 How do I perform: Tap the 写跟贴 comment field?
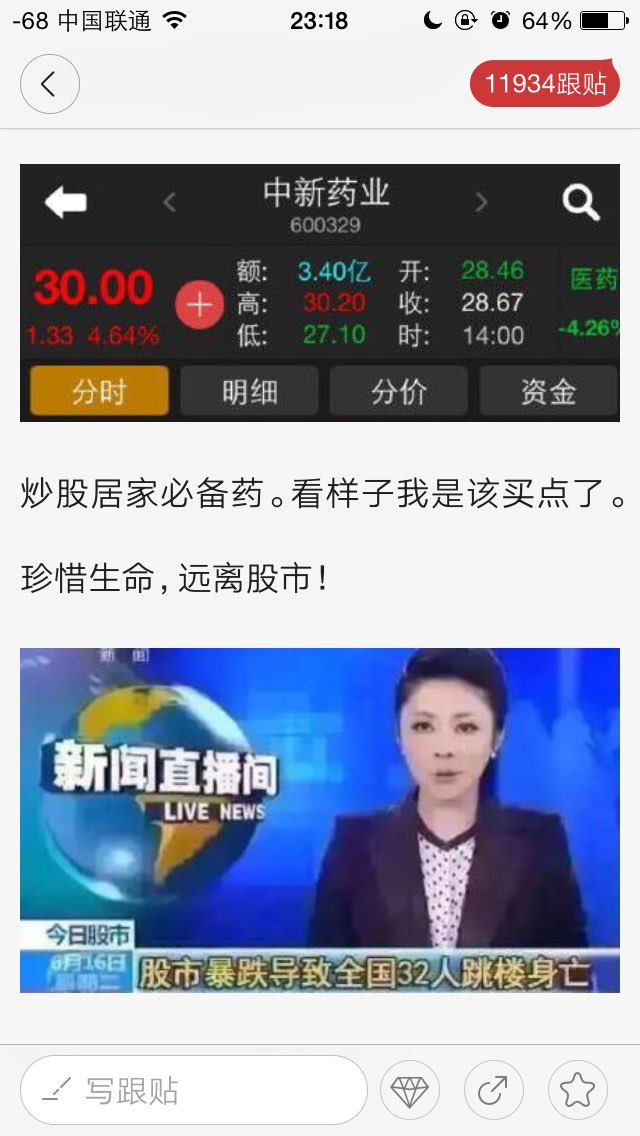194,1090
